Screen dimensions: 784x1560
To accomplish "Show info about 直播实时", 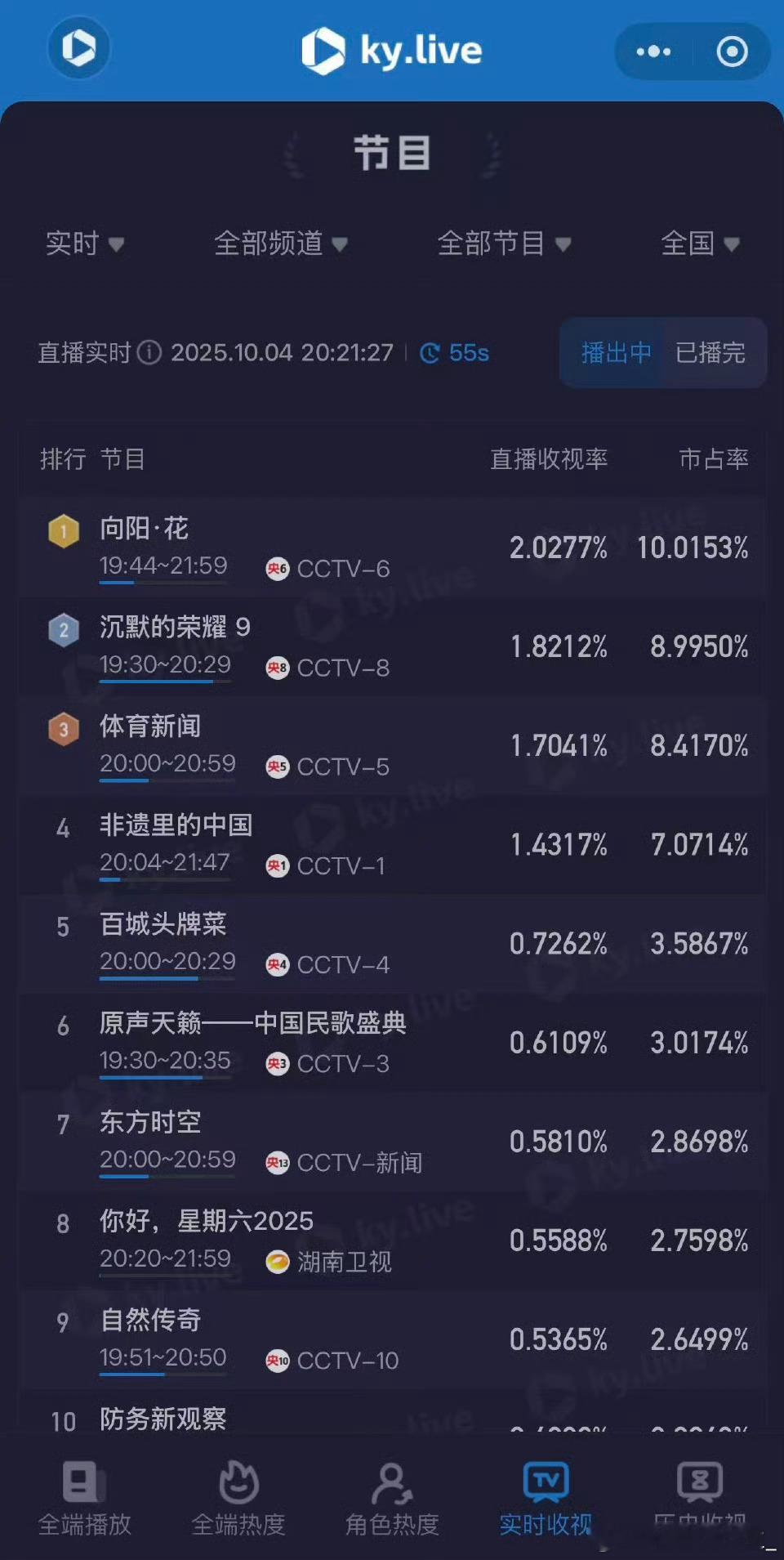I will 149,352.
